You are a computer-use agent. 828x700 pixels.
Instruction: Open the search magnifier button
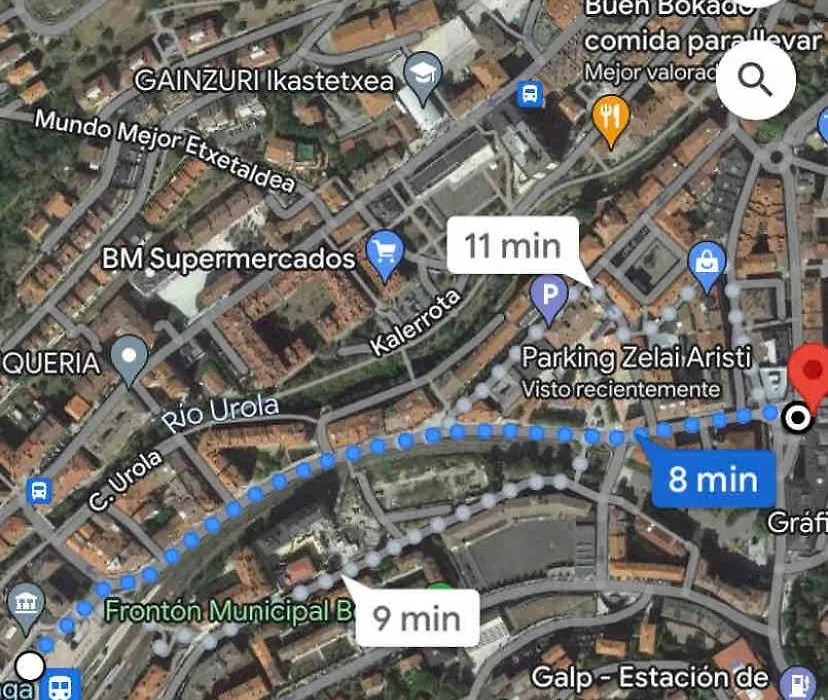[756, 81]
